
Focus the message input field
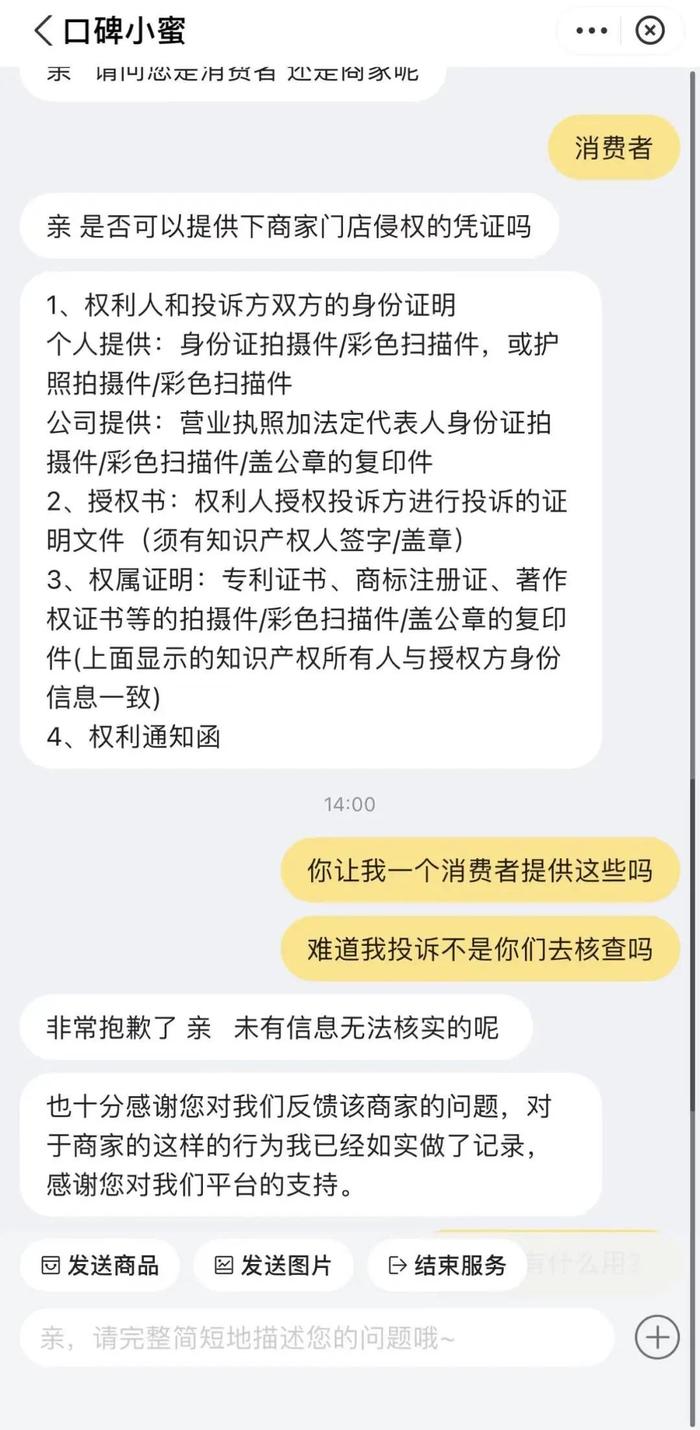[317, 1337]
